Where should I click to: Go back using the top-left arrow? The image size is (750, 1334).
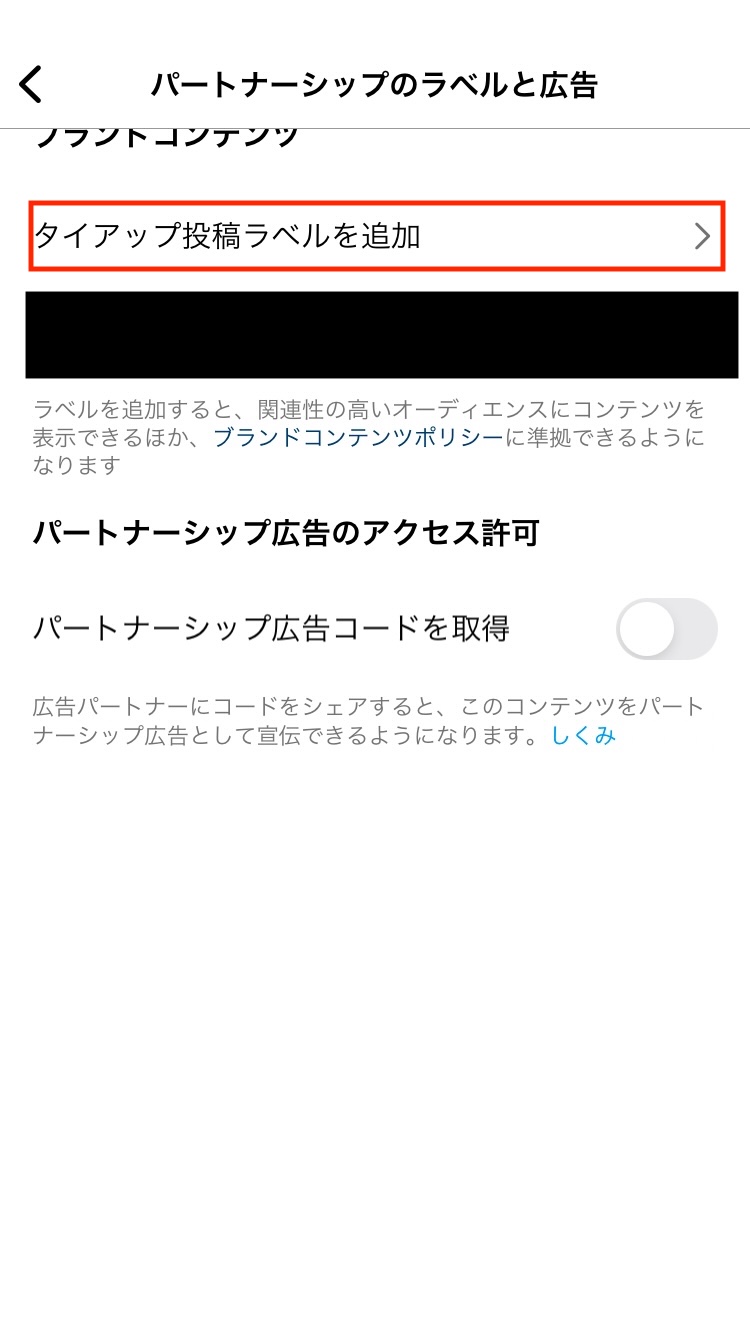click(31, 85)
